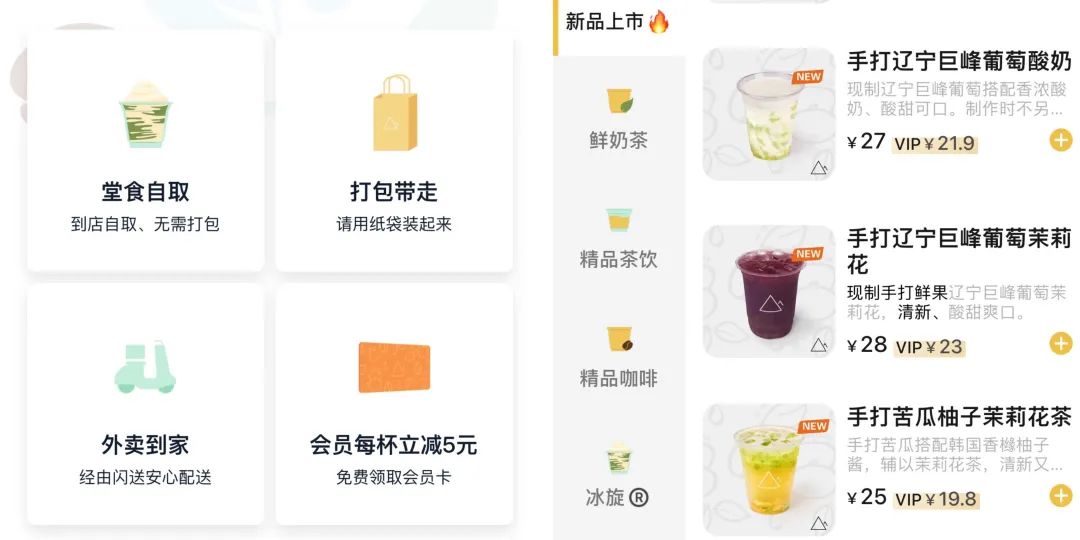Viewport: 1080px width, 540px height.
Task: View the 手打辽宁巨峰葡萄茉莉花 product photo
Action: [768, 291]
